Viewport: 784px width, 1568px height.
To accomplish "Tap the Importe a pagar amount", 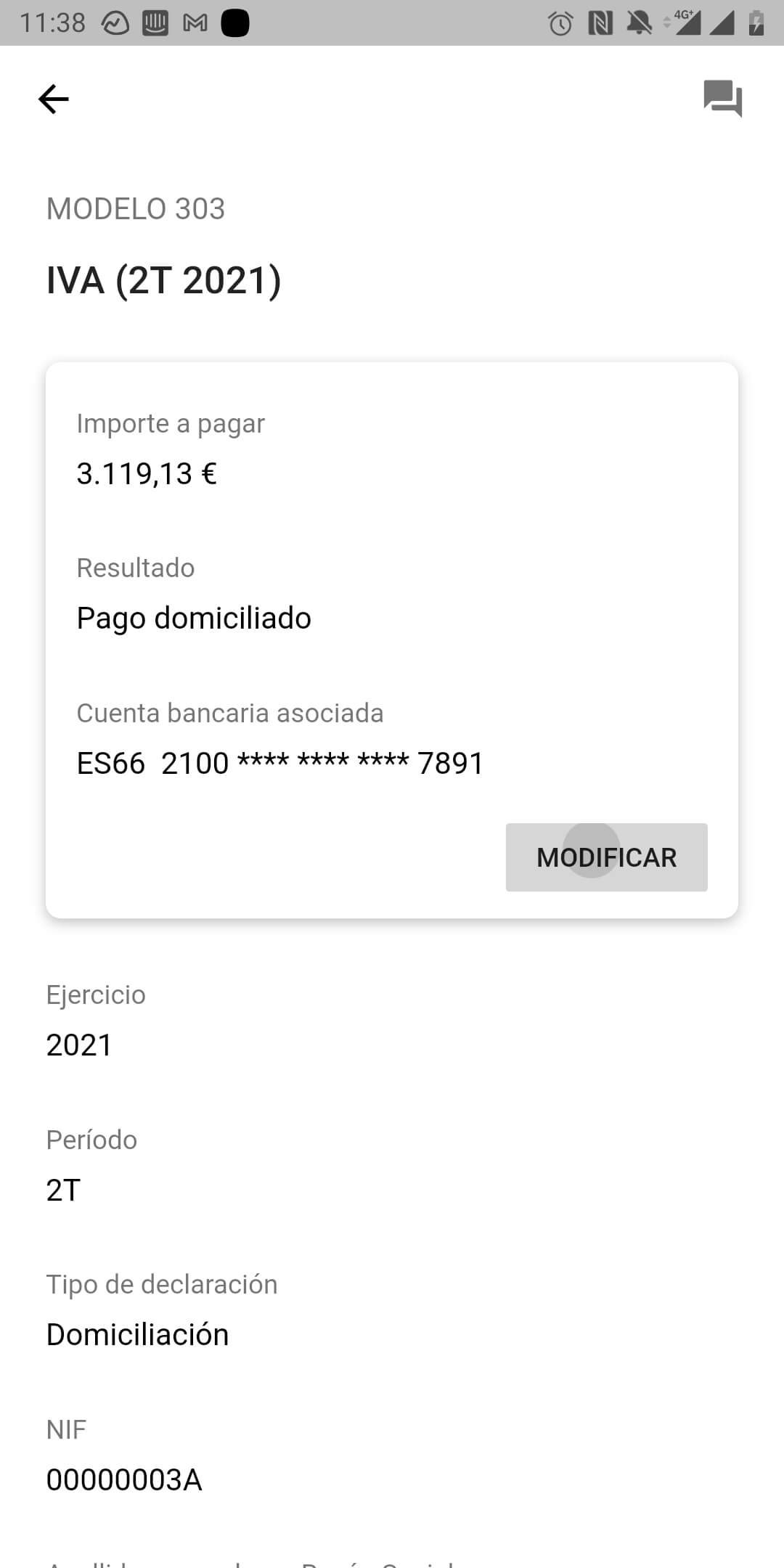I will tap(145, 475).
